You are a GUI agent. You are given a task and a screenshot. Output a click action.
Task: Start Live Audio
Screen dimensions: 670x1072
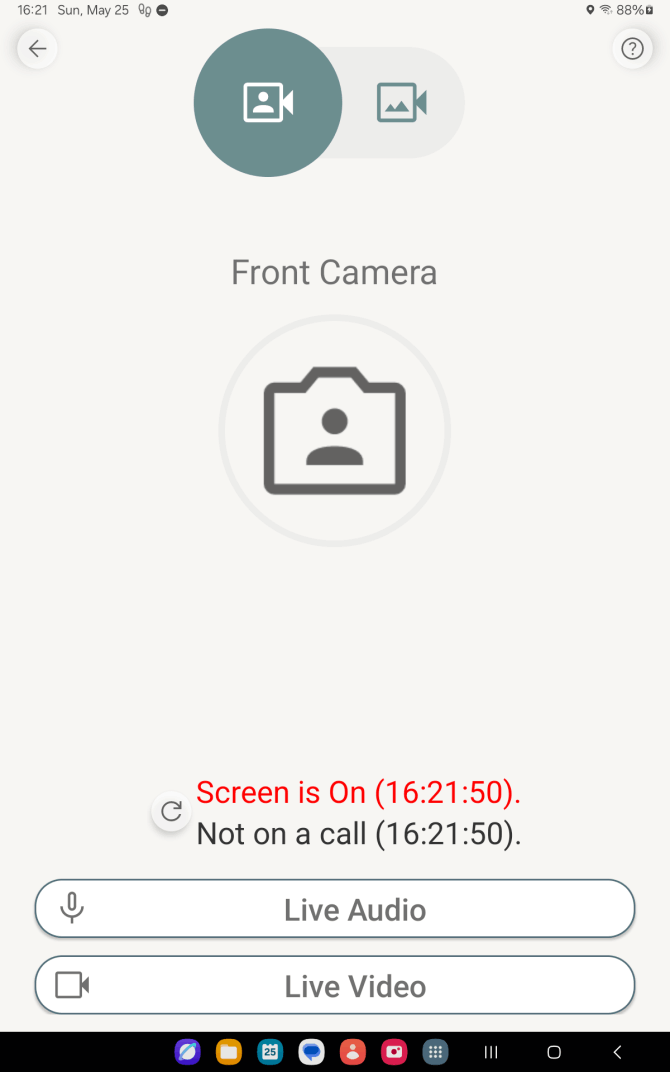(335, 909)
